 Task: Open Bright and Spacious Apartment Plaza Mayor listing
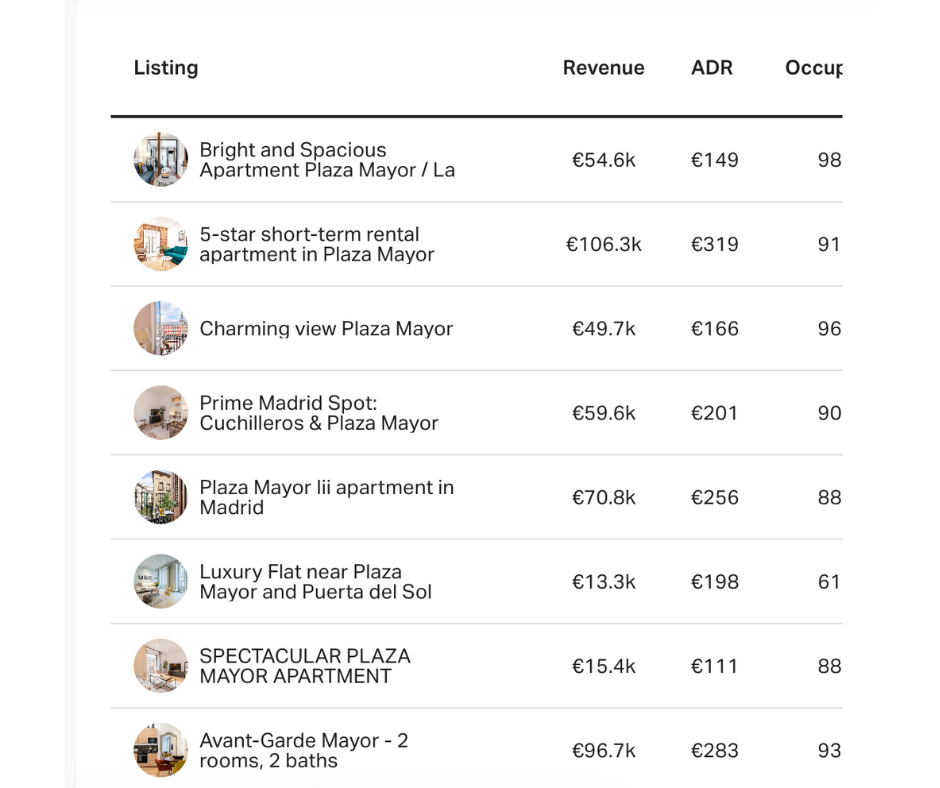(326, 160)
